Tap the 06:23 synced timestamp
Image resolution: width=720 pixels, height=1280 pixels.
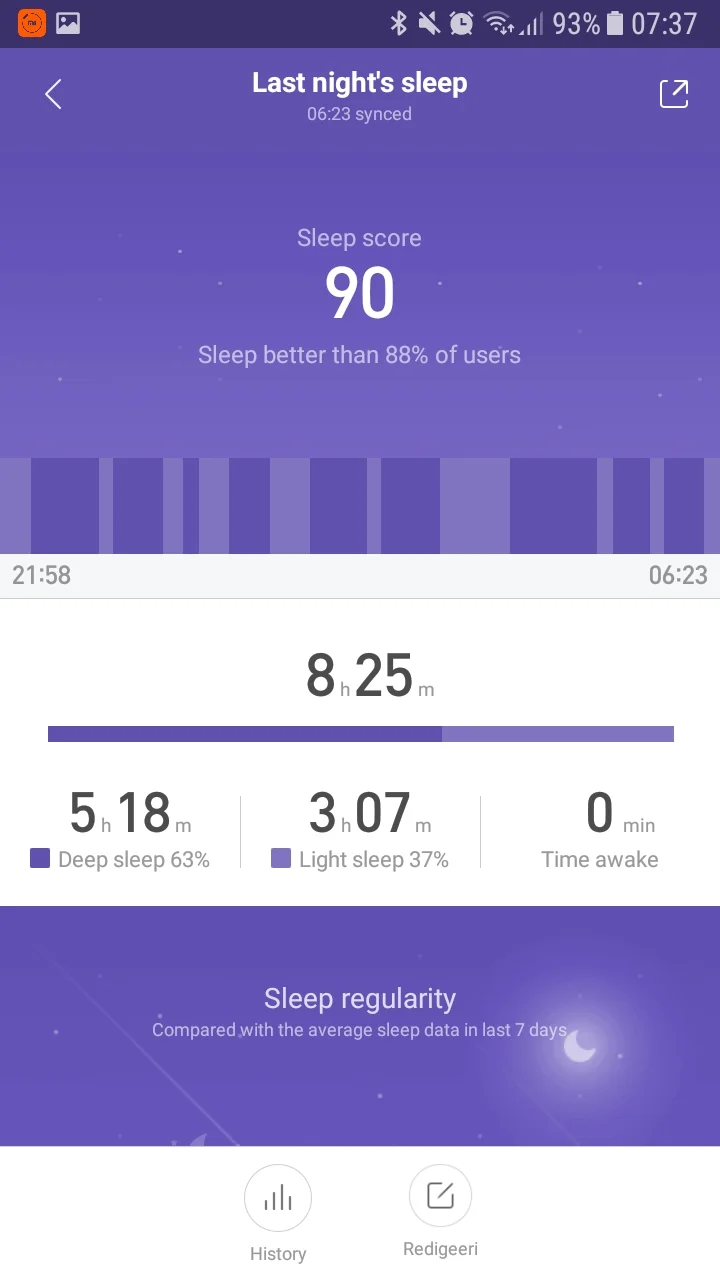coord(359,114)
